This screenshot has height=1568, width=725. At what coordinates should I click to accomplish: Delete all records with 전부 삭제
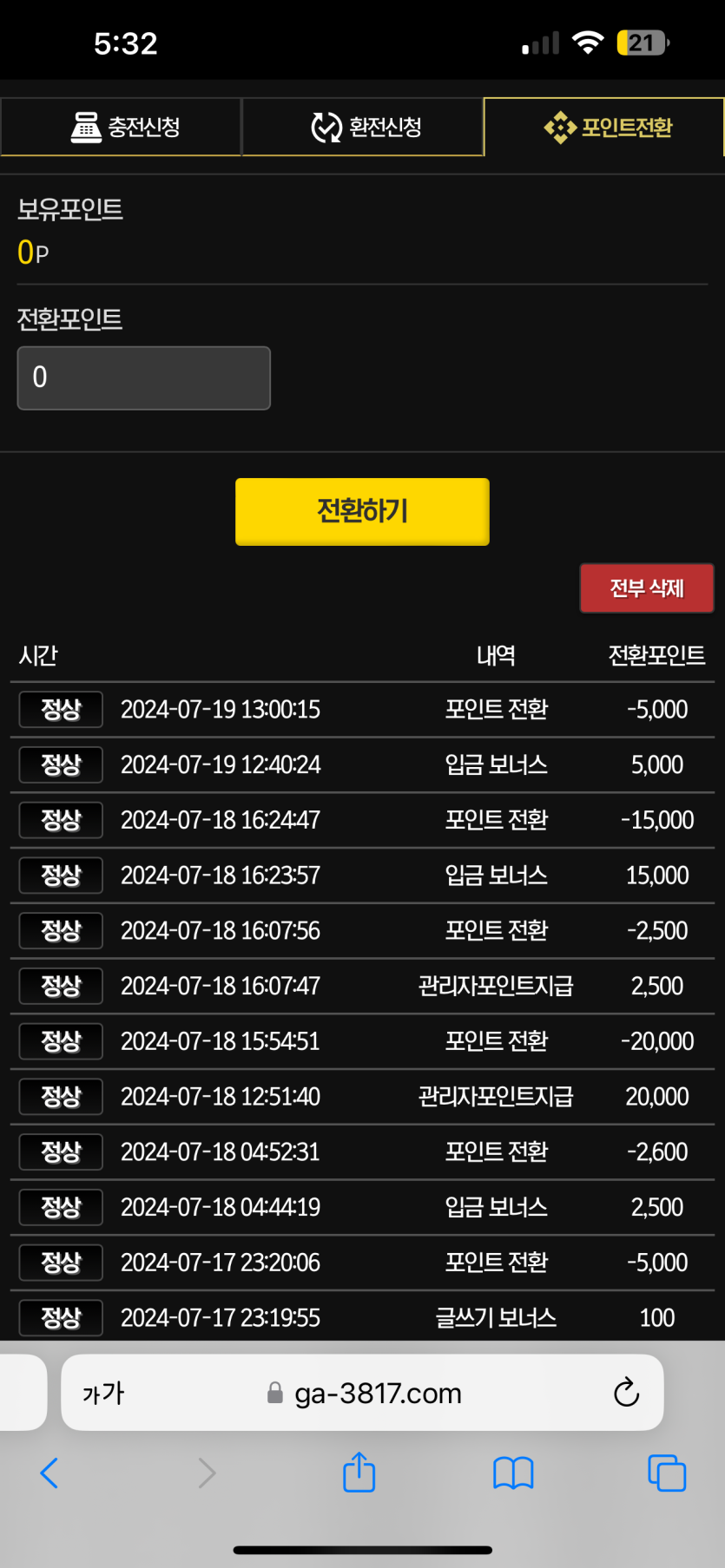click(647, 588)
